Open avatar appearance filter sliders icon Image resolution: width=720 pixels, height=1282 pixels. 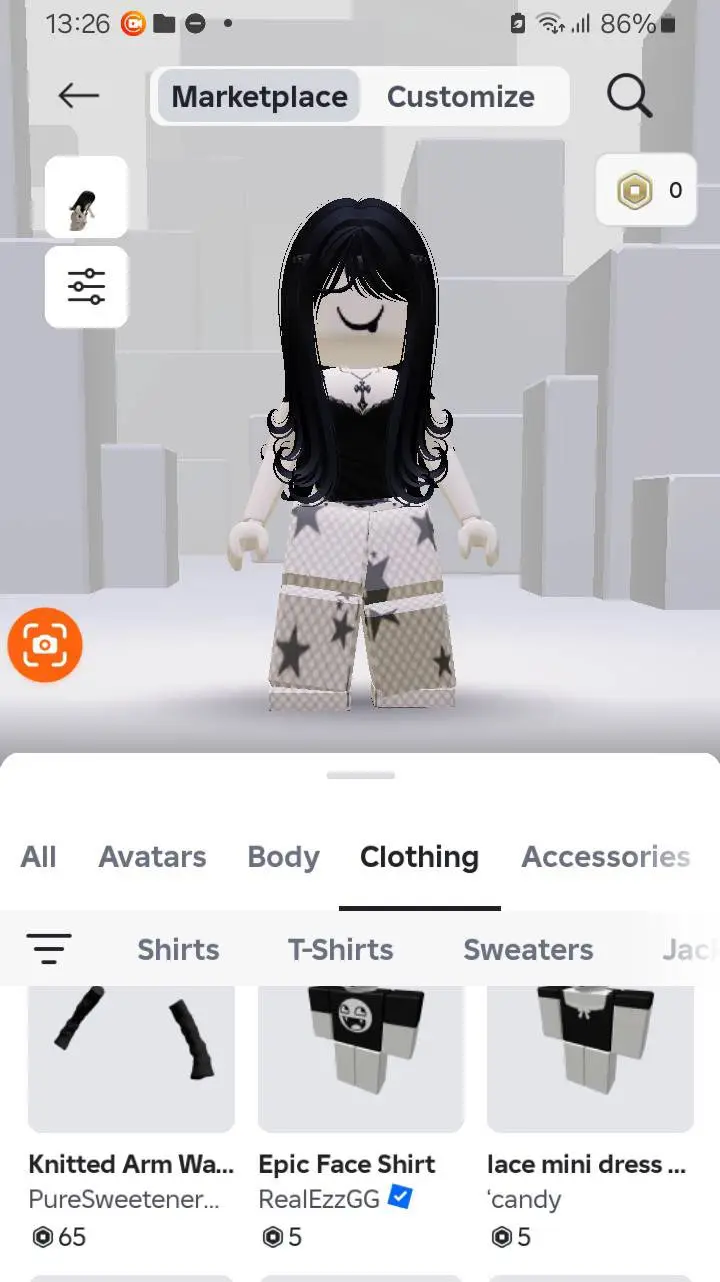(86, 287)
